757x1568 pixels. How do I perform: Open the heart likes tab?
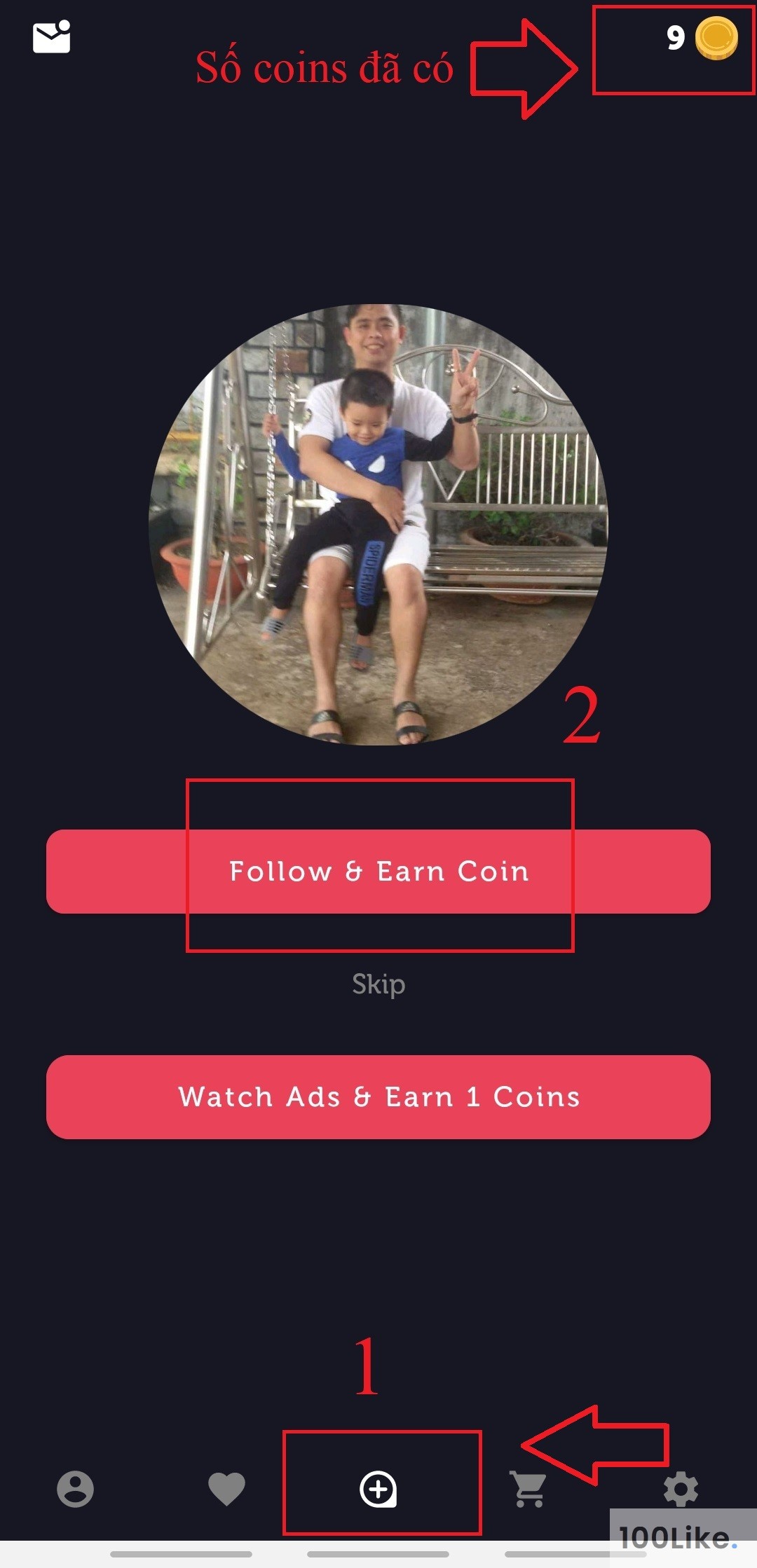point(226,1489)
